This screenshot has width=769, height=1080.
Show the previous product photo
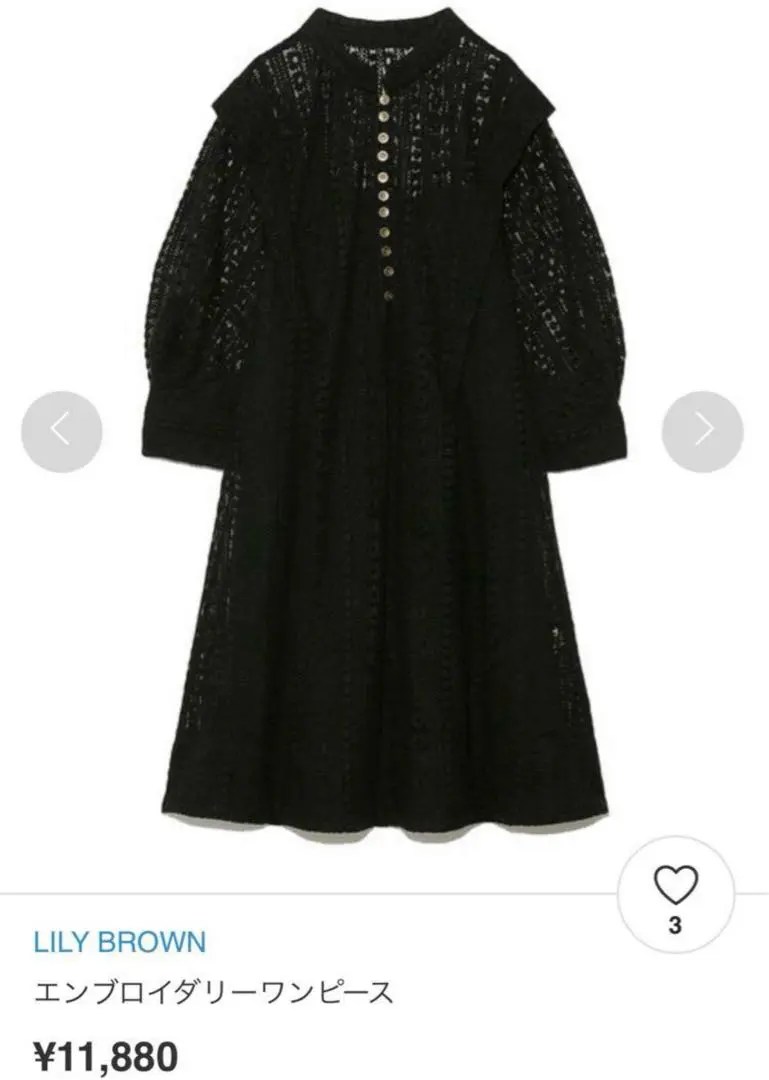click(x=61, y=431)
